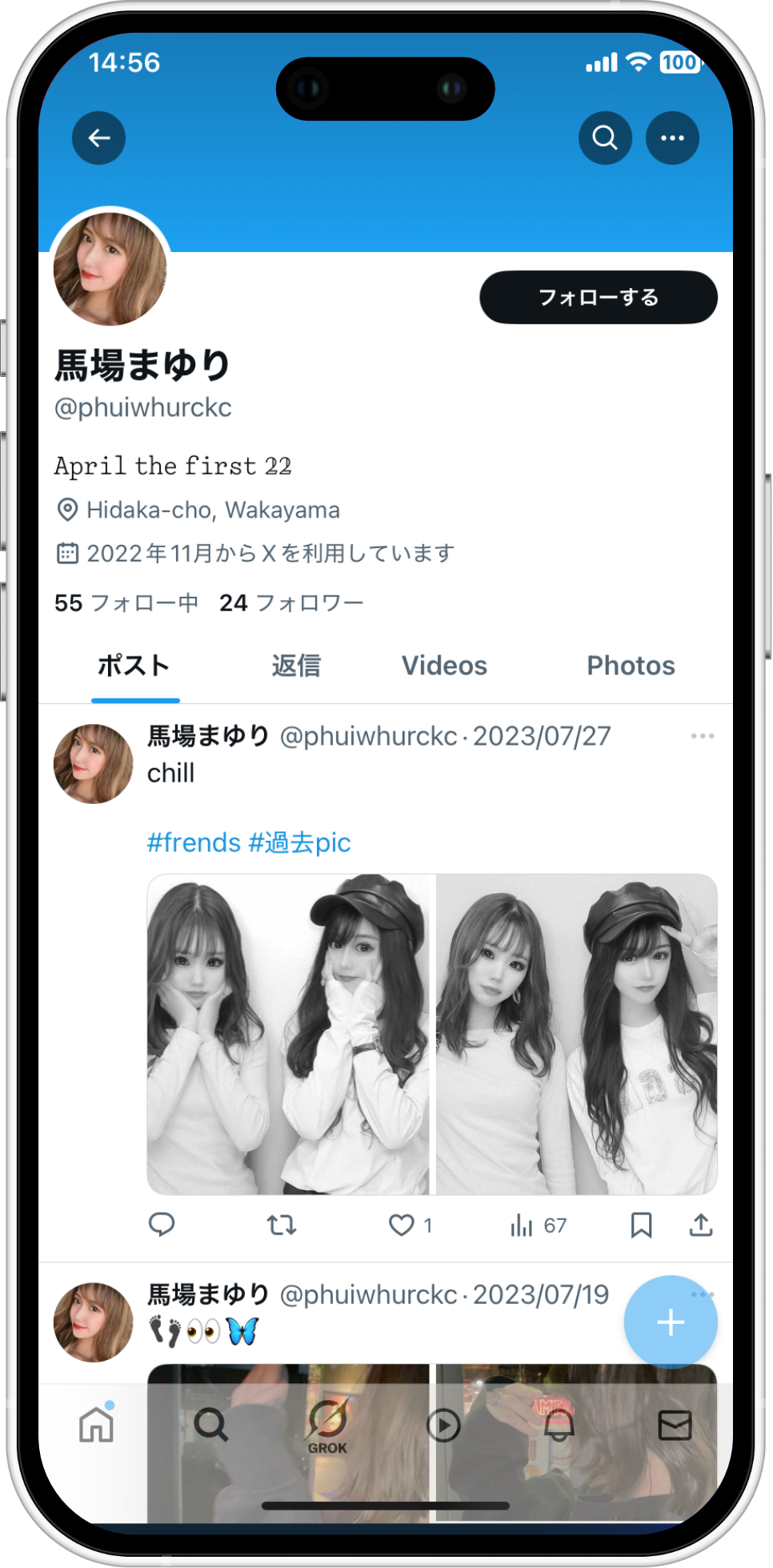Go back using the arrow button
773x1568 pixels.
[98, 138]
